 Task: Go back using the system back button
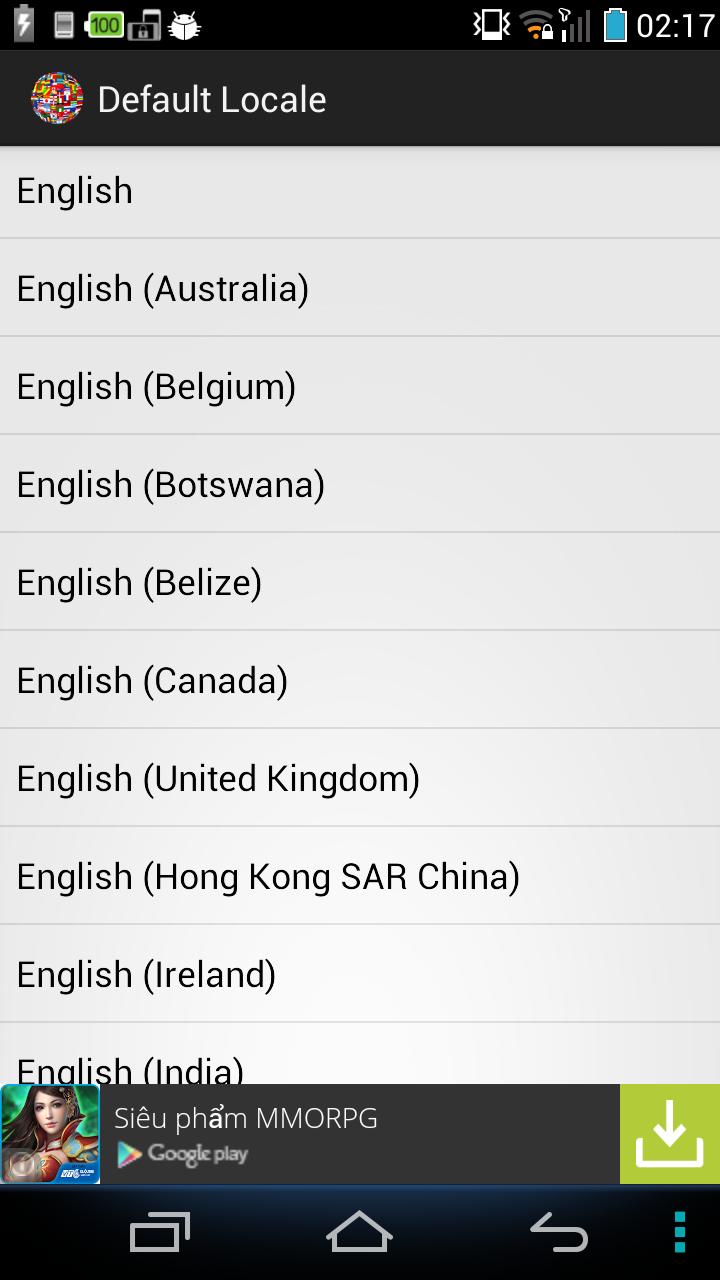coord(559,1232)
